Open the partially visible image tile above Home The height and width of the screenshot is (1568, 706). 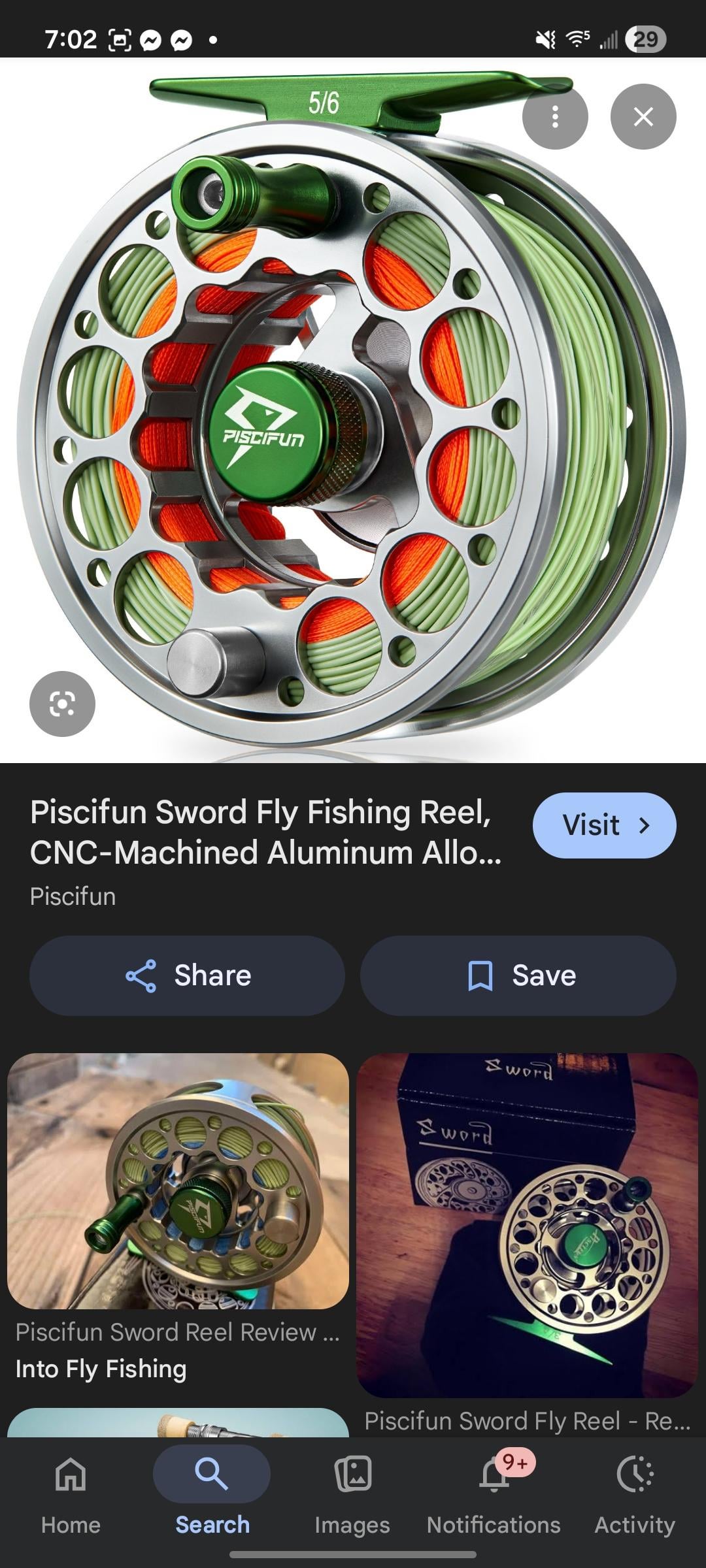coord(178,1424)
